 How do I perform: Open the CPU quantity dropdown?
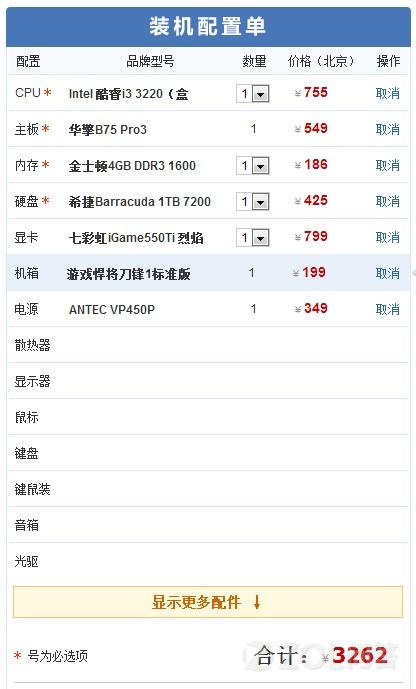(x=253, y=94)
